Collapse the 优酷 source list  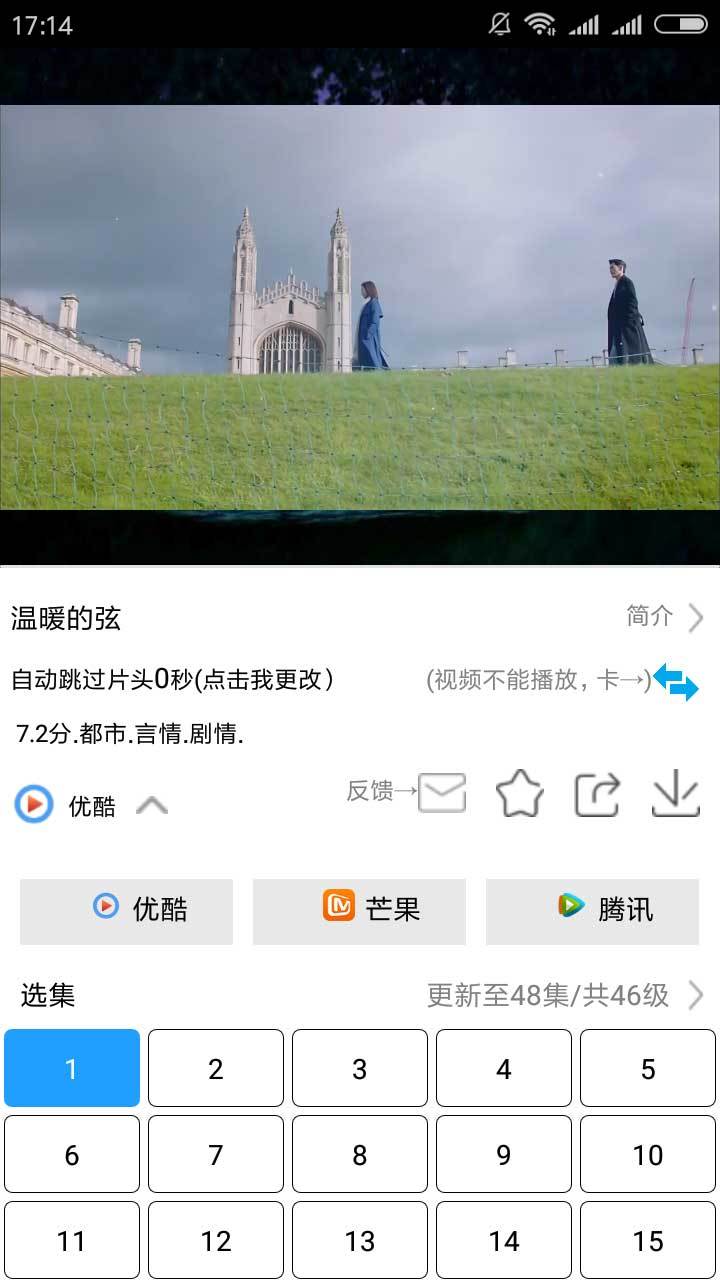coord(151,805)
